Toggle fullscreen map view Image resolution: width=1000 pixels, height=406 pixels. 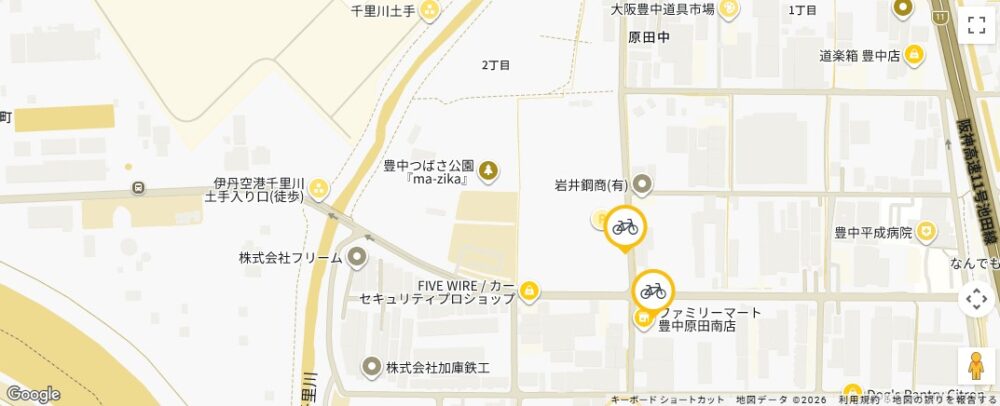[975, 27]
